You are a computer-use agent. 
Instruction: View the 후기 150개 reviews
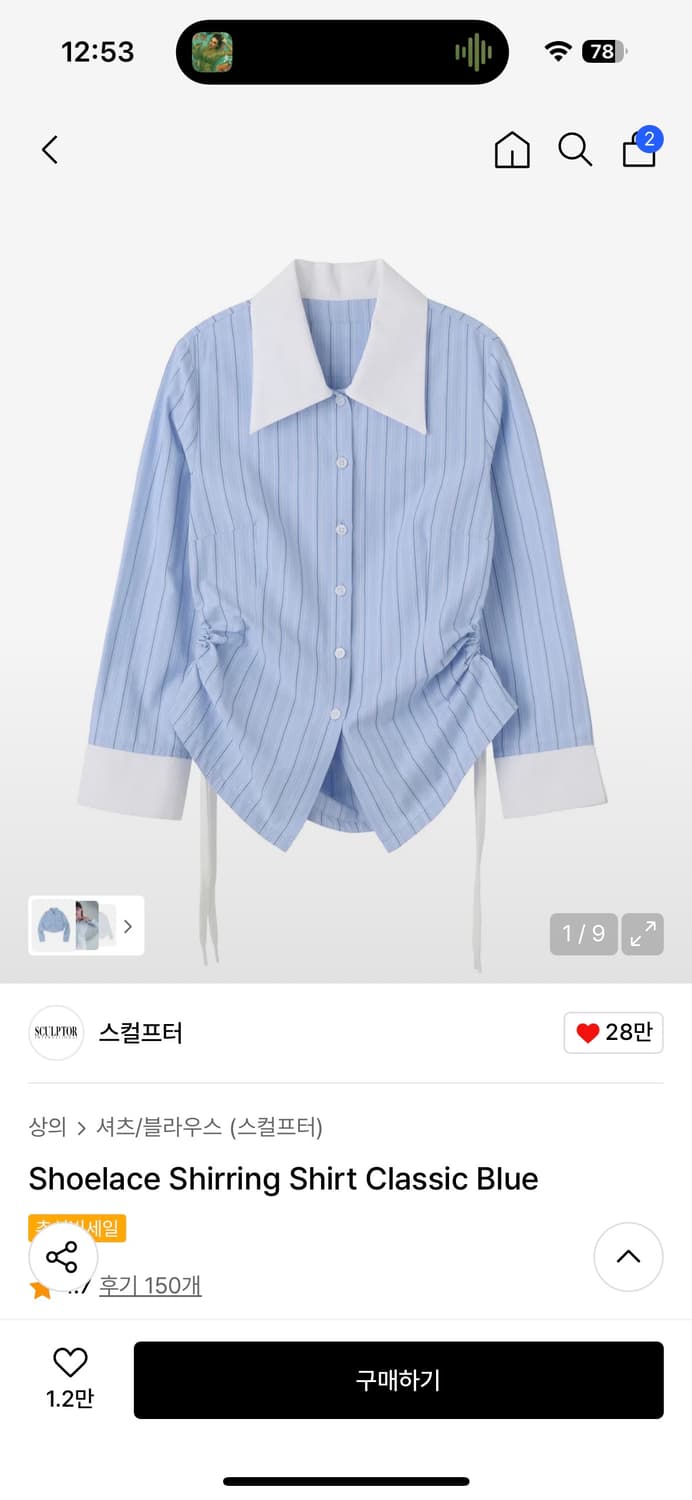pos(150,1285)
